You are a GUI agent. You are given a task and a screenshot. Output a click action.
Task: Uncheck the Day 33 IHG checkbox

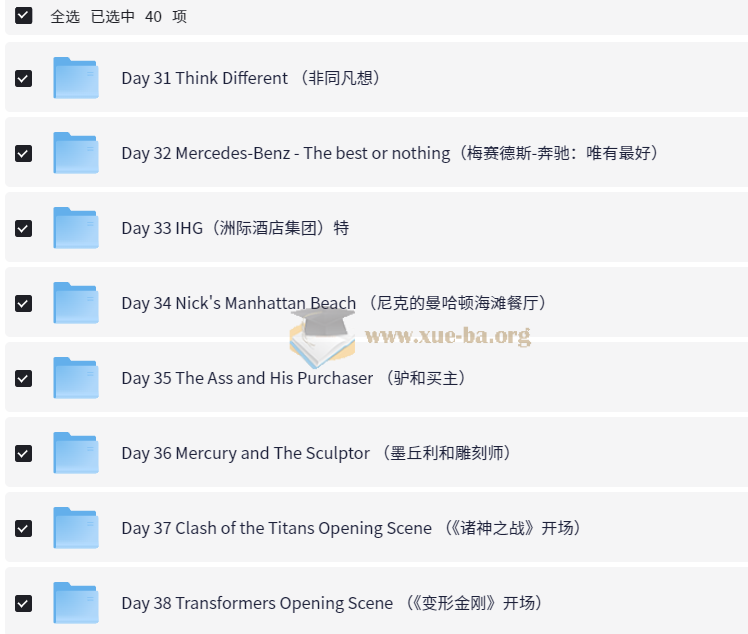tap(24, 228)
